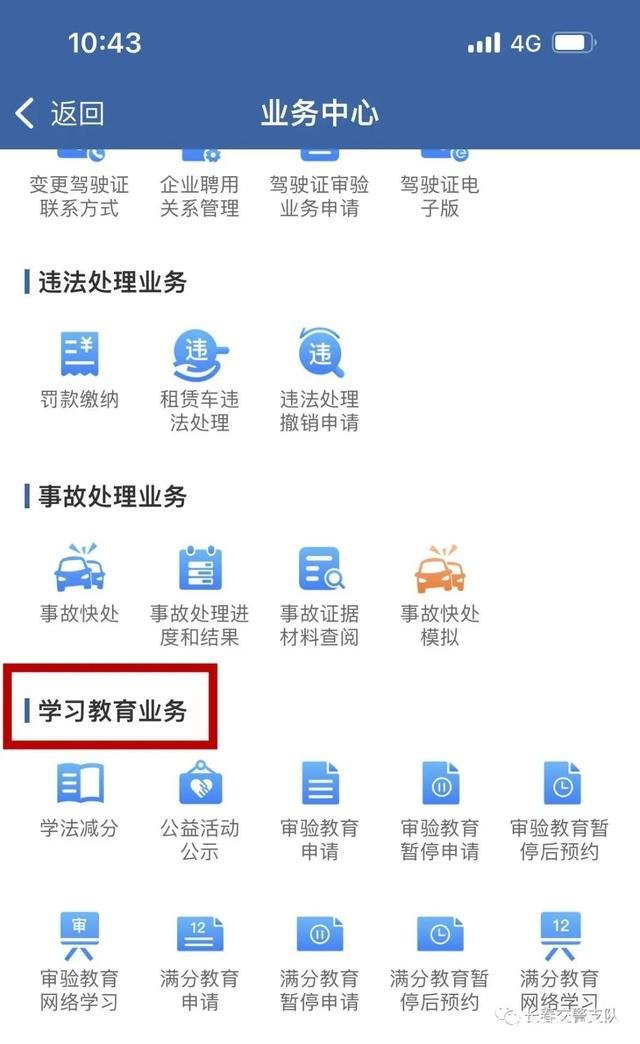640x1044 pixels.
Task: Select 满分教育暂停申请
Action: pyautogui.click(x=320, y=960)
